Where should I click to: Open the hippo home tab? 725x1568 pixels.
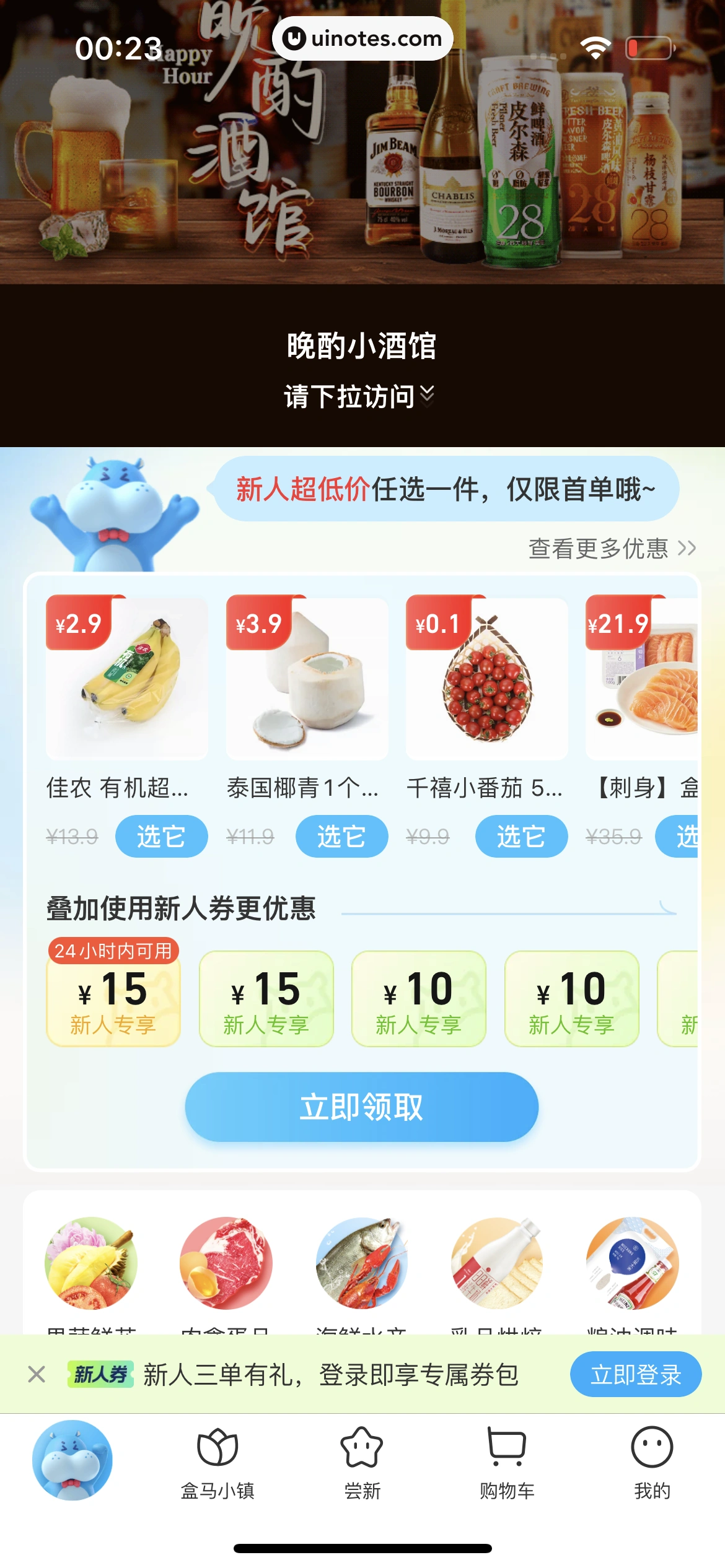point(72,1460)
